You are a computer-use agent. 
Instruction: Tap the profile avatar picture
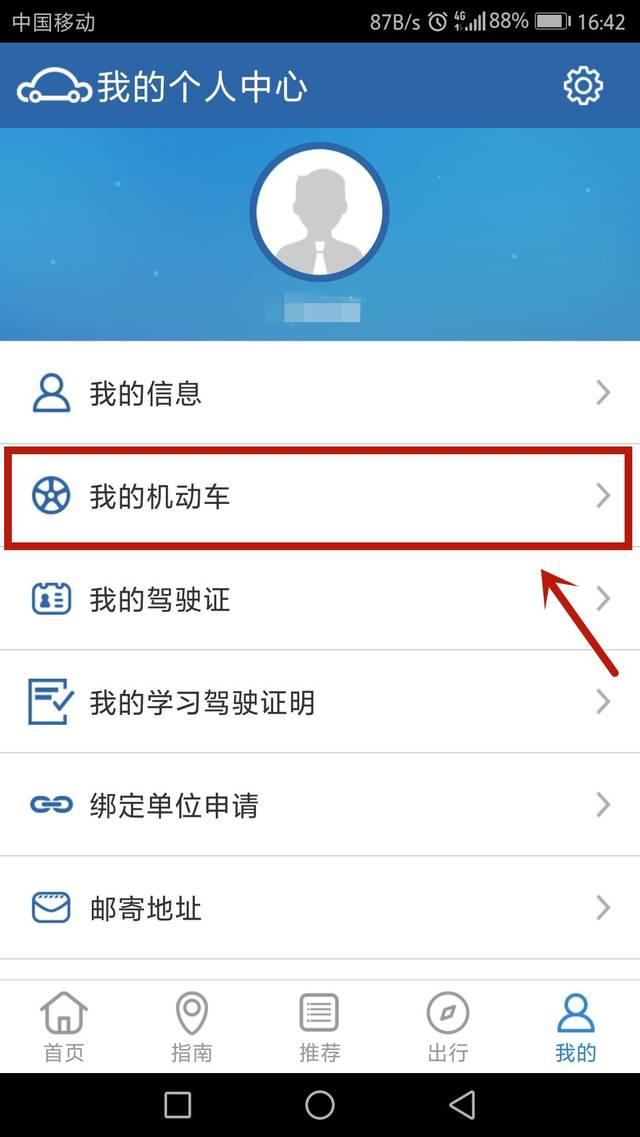tap(319, 211)
